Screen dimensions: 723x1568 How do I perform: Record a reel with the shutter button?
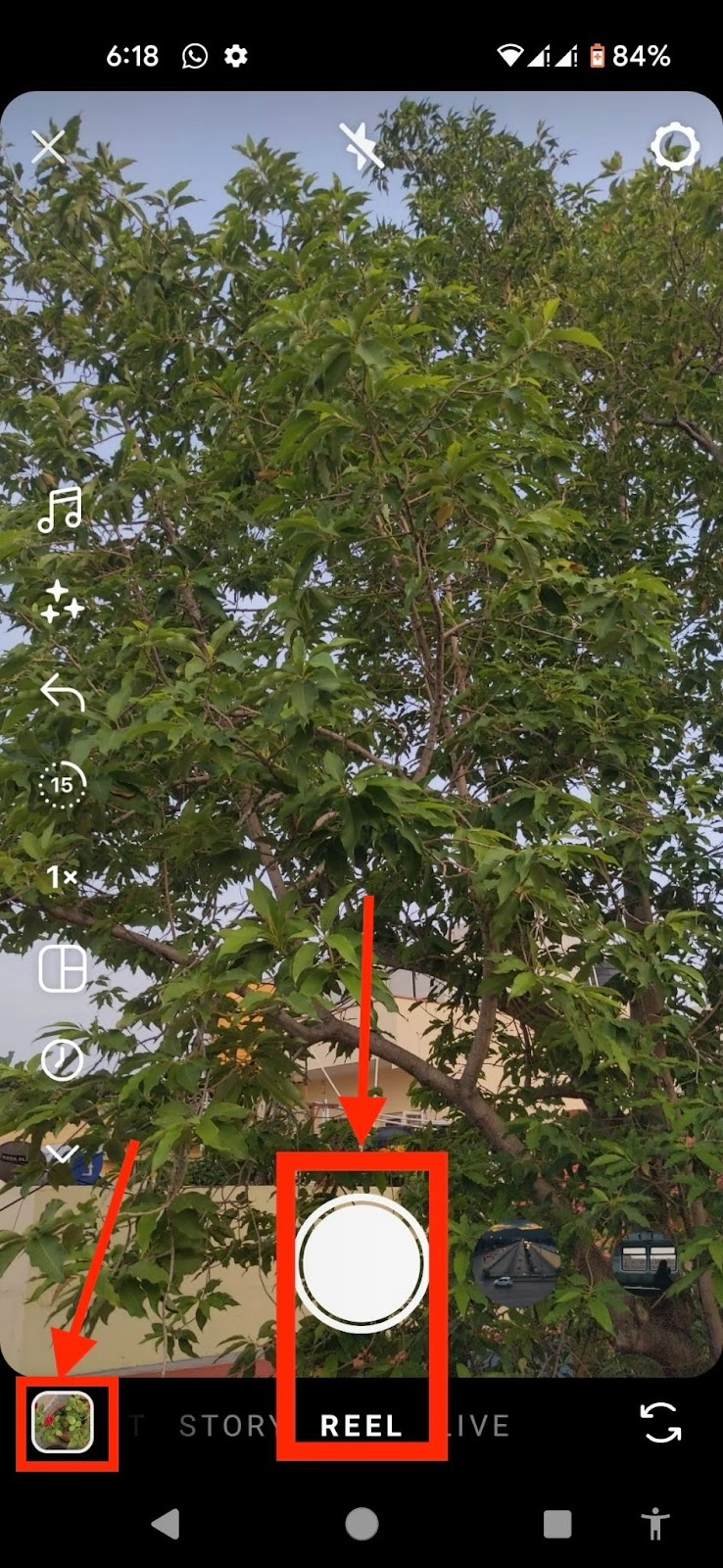361,1263
